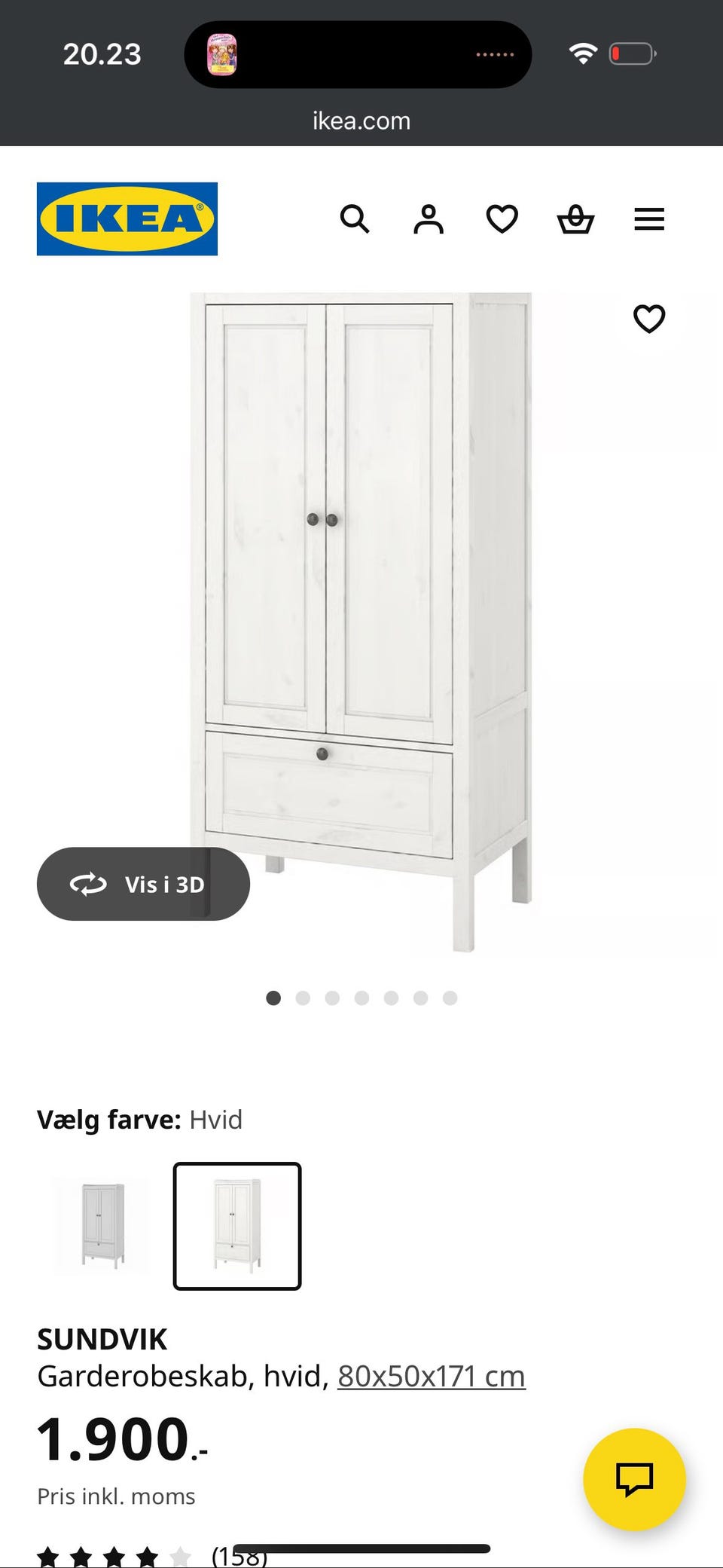Click the Vis i 3D button
Viewport: 723px width, 1568px height.
coord(143,884)
